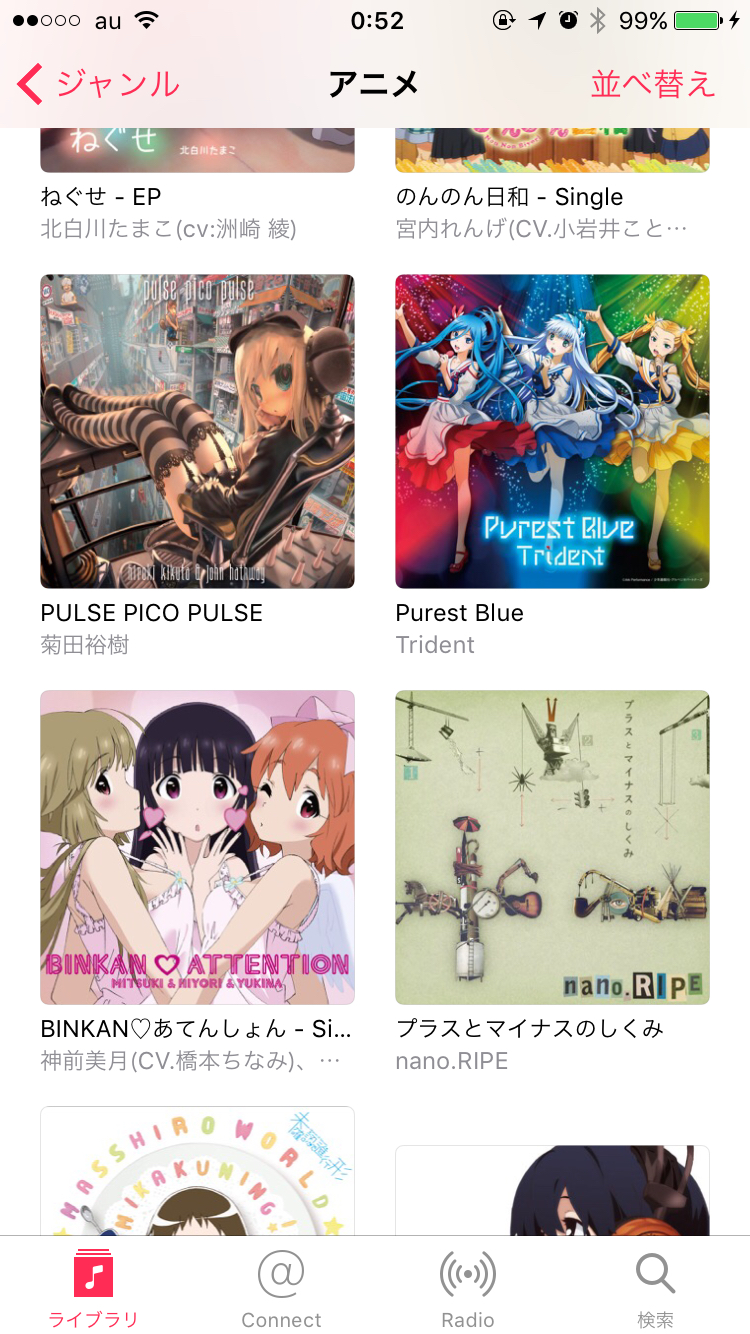Viewport: 750px width, 1334px height.
Task: Tap the 並べ替え sort button
Action: pyautogui.click(x=653, y=84)
